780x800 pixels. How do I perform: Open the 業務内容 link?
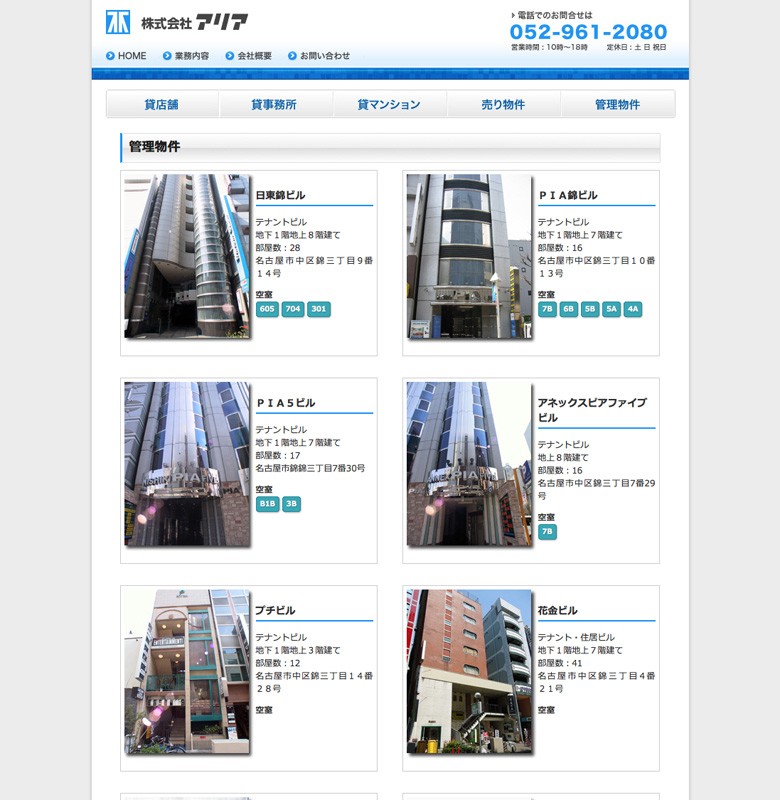(x=191, y=56)
